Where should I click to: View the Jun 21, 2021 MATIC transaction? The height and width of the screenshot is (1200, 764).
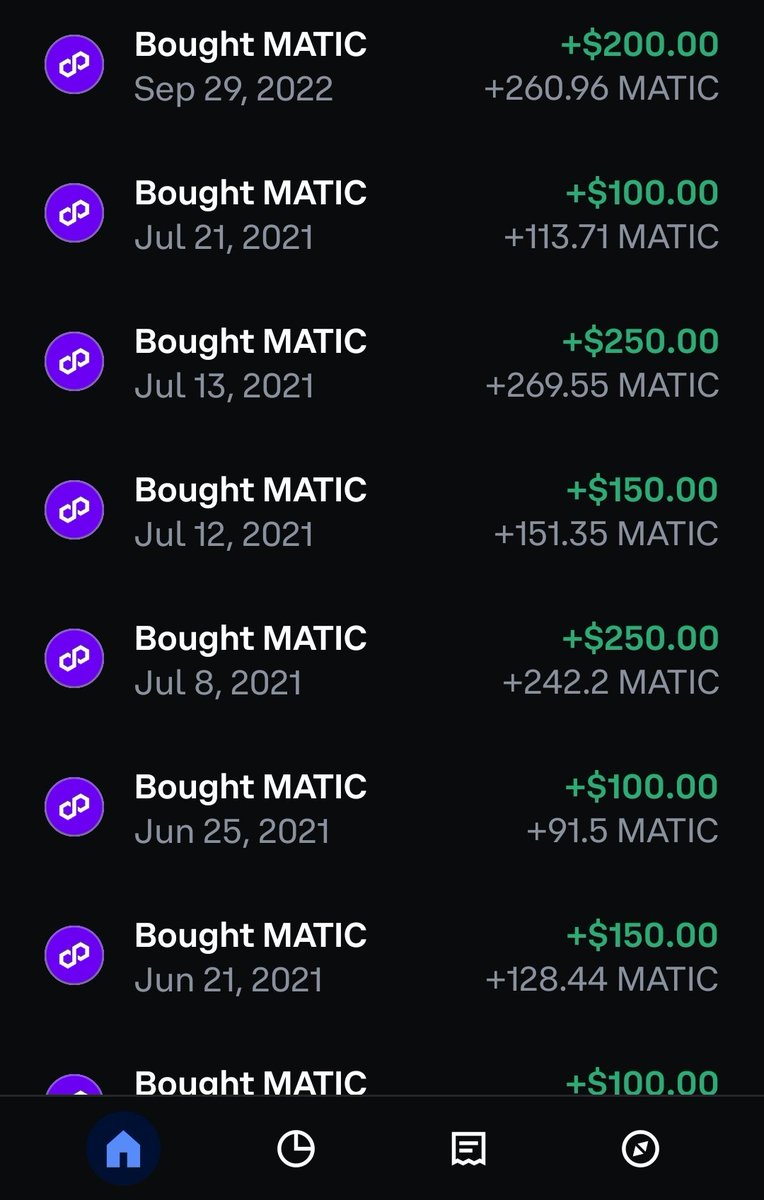tap(382, 956)
